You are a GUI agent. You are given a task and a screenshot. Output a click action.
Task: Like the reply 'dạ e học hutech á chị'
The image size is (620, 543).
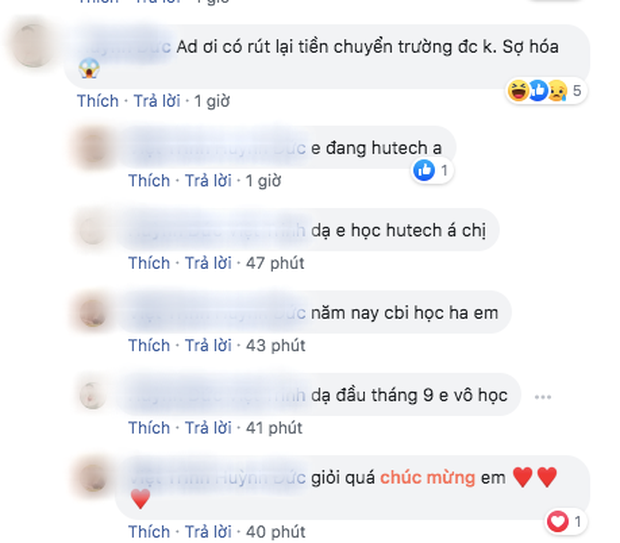click(148, 263)
